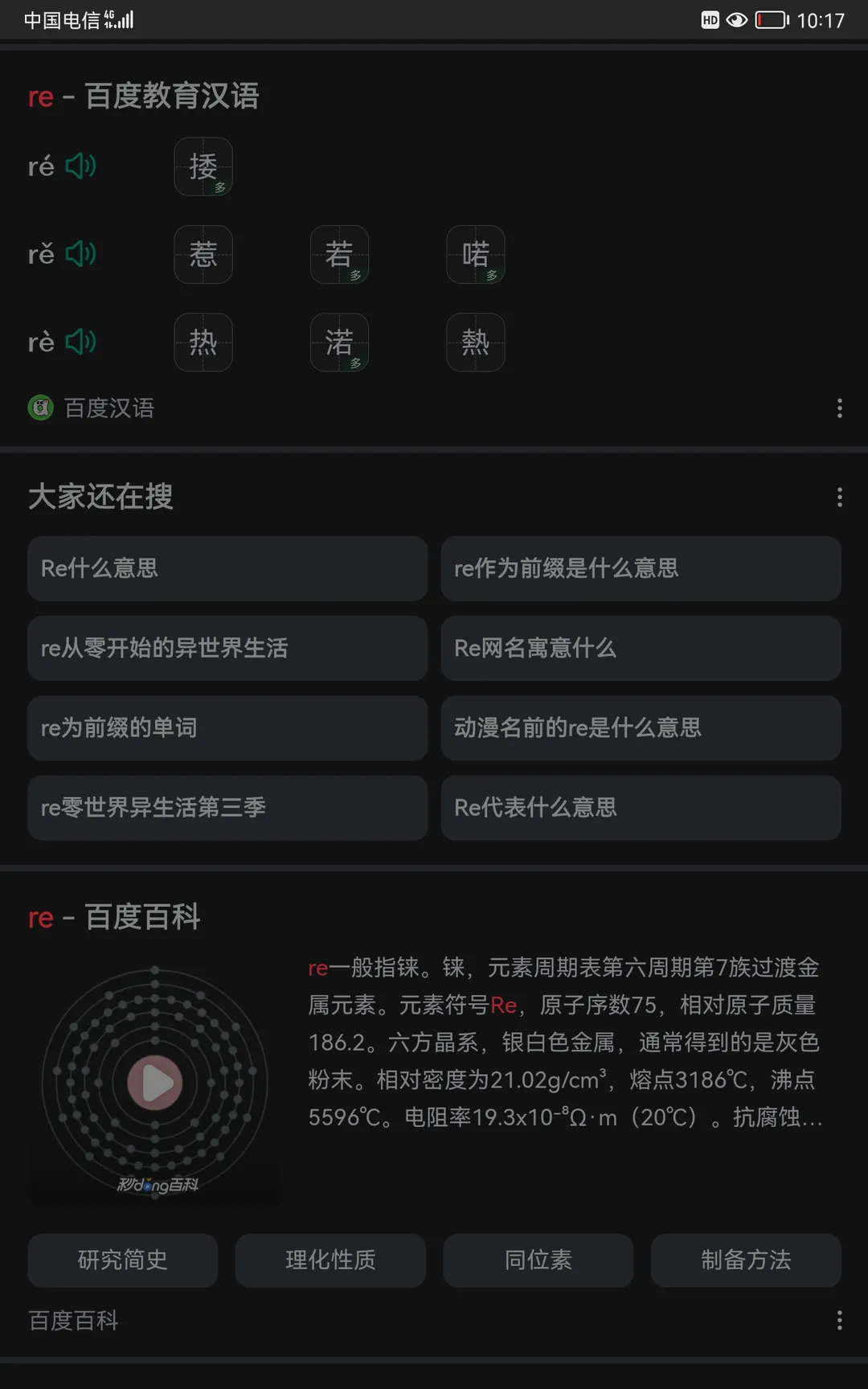Viewport: 868px width, 1389px height.
Task: Play the rhenium atom video
Action: [x=155, y=1083]
